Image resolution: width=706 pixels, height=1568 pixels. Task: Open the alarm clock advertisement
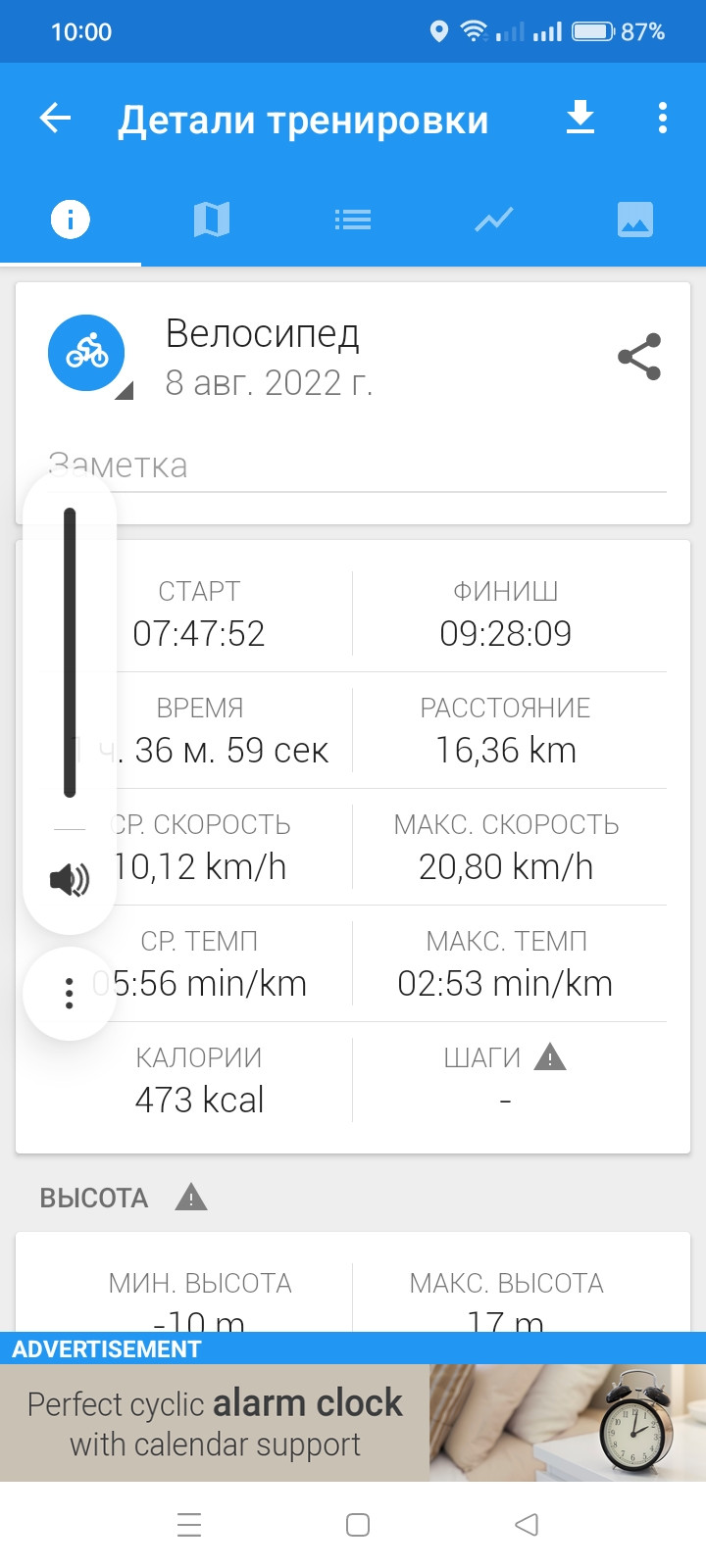pos(353,1422)
